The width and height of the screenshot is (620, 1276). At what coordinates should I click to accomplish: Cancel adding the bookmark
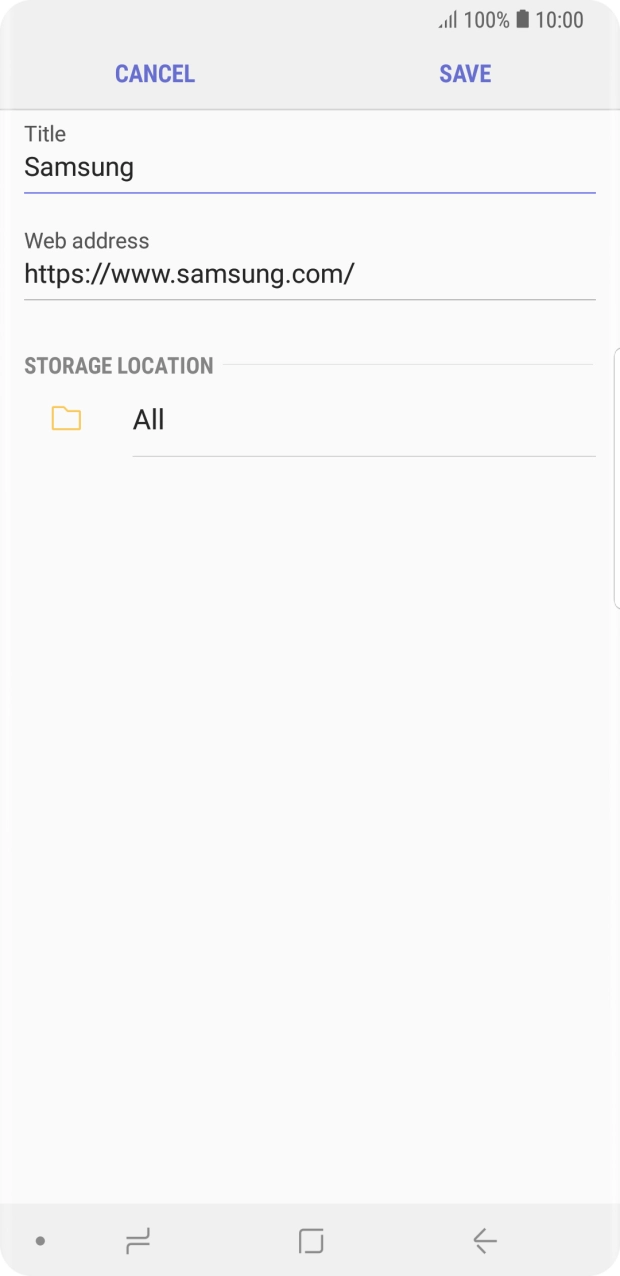(x=155, y=74)
